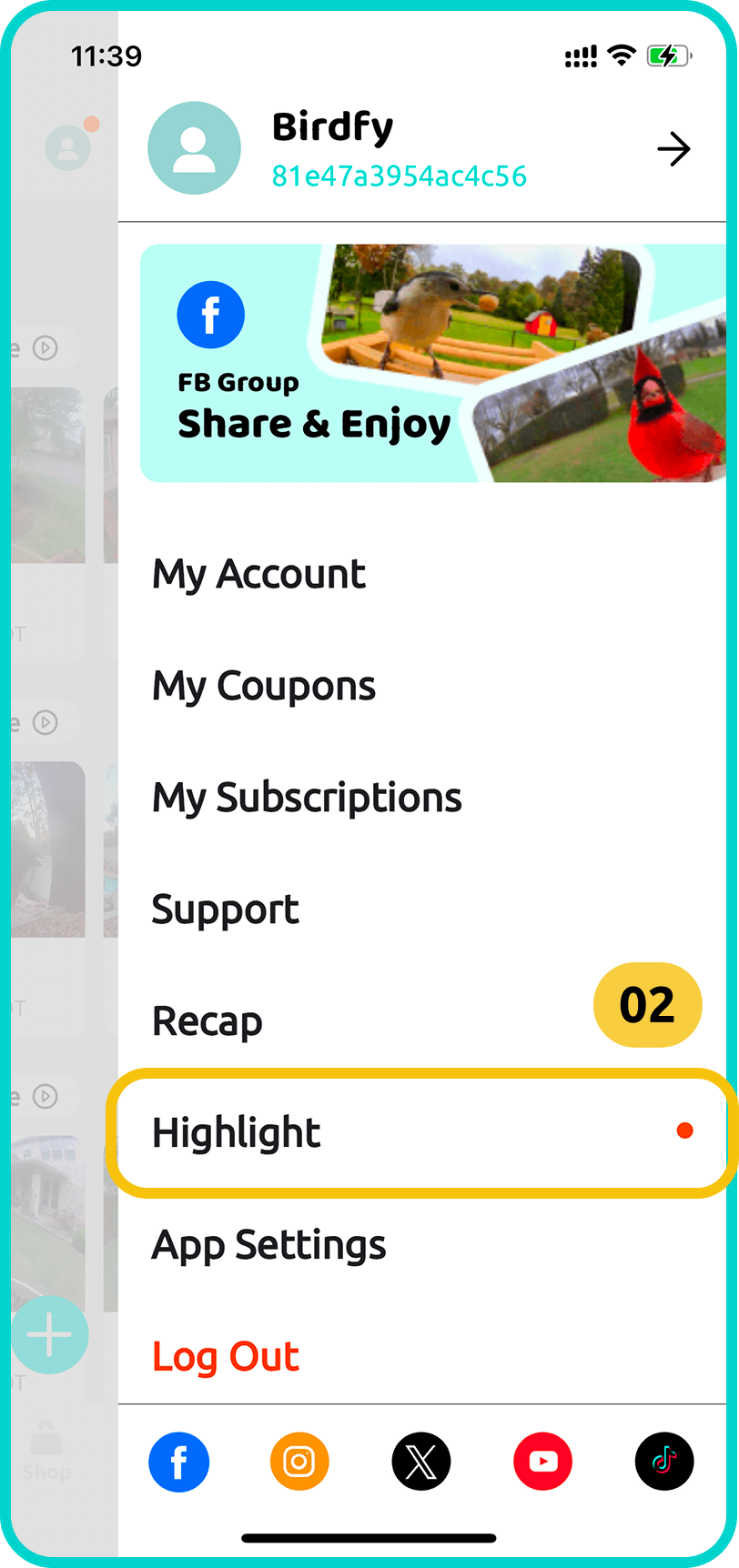
Task: Select Highlight from the menu
Action: [x=237, y=1133]
